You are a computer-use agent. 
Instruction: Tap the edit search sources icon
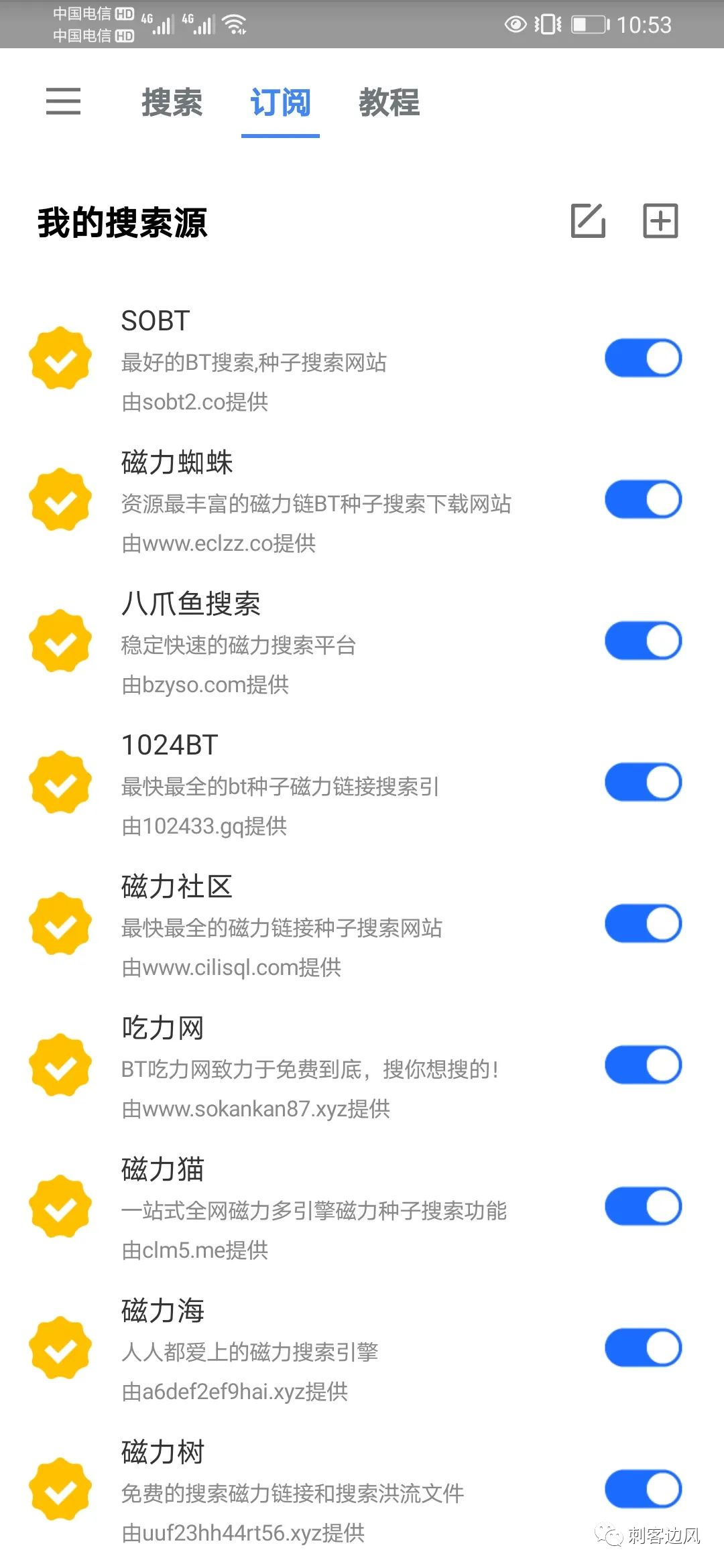pyautogui.click(x=588, y=220)
